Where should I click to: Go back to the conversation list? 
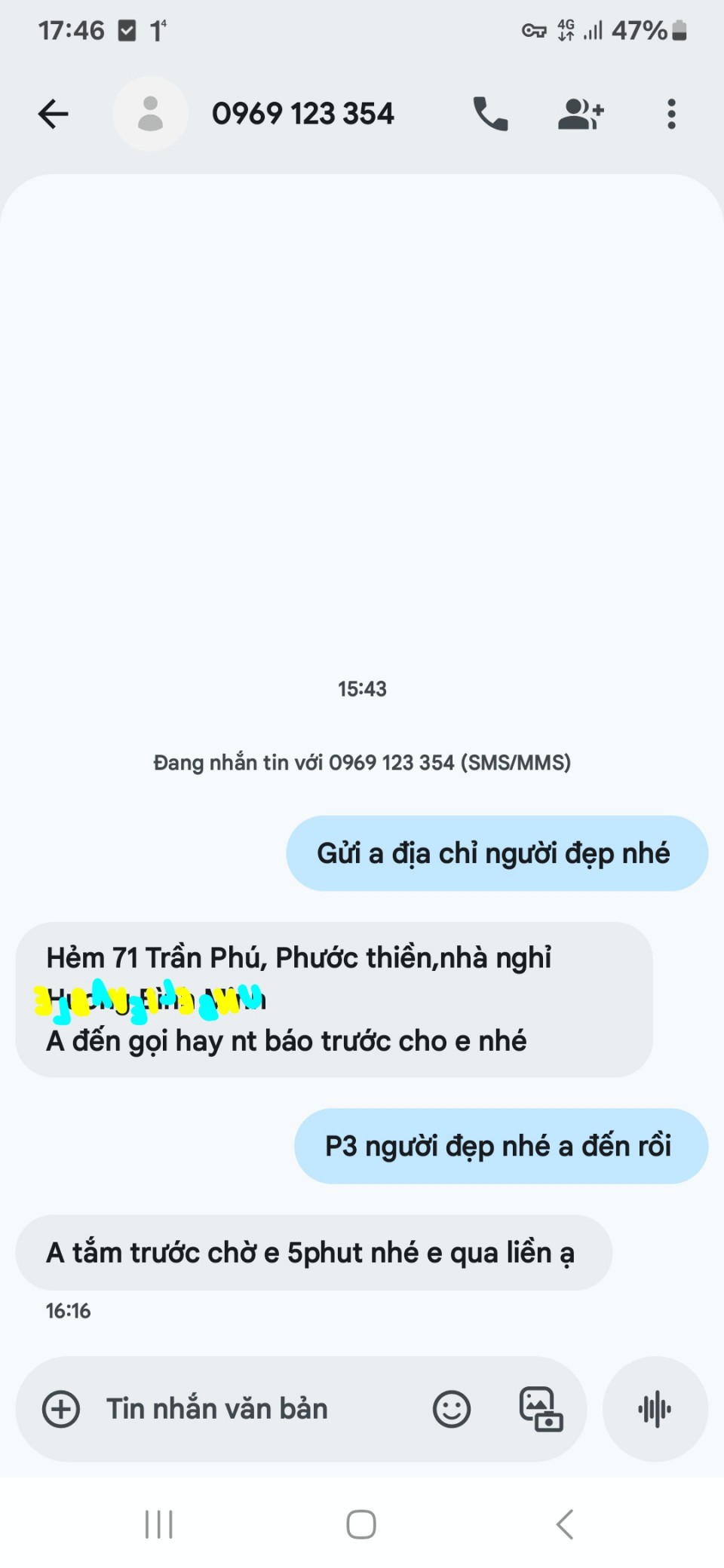[x=54, y=115]
